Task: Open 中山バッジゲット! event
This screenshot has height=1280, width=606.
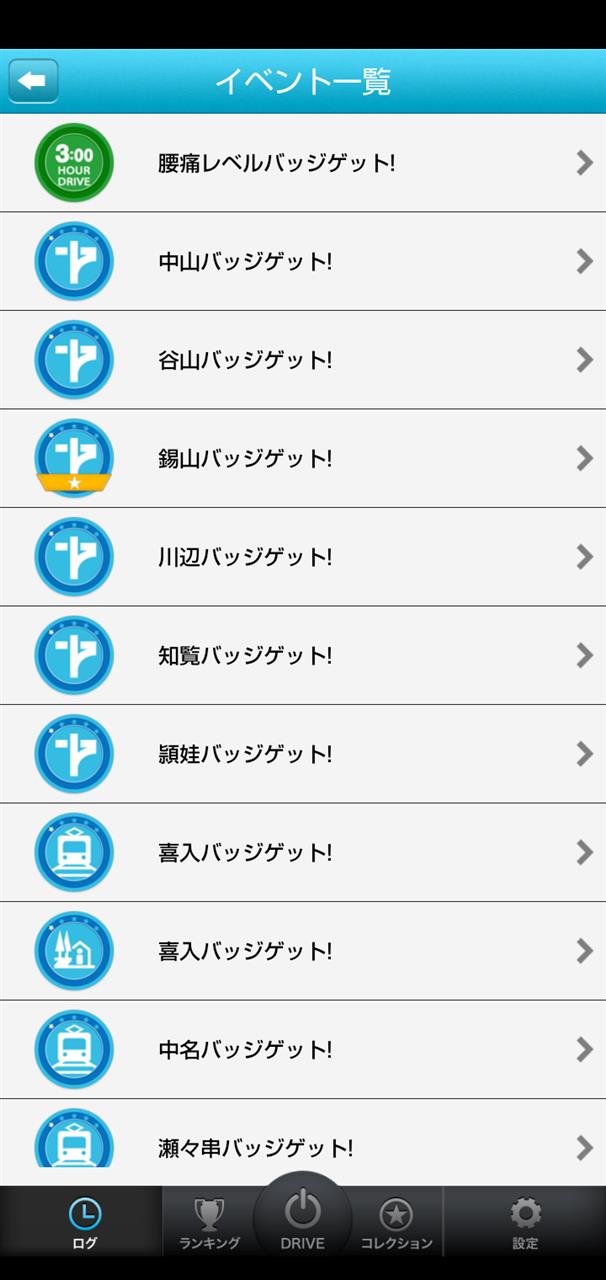Action: pyautogui.click(x=303, y=261)
